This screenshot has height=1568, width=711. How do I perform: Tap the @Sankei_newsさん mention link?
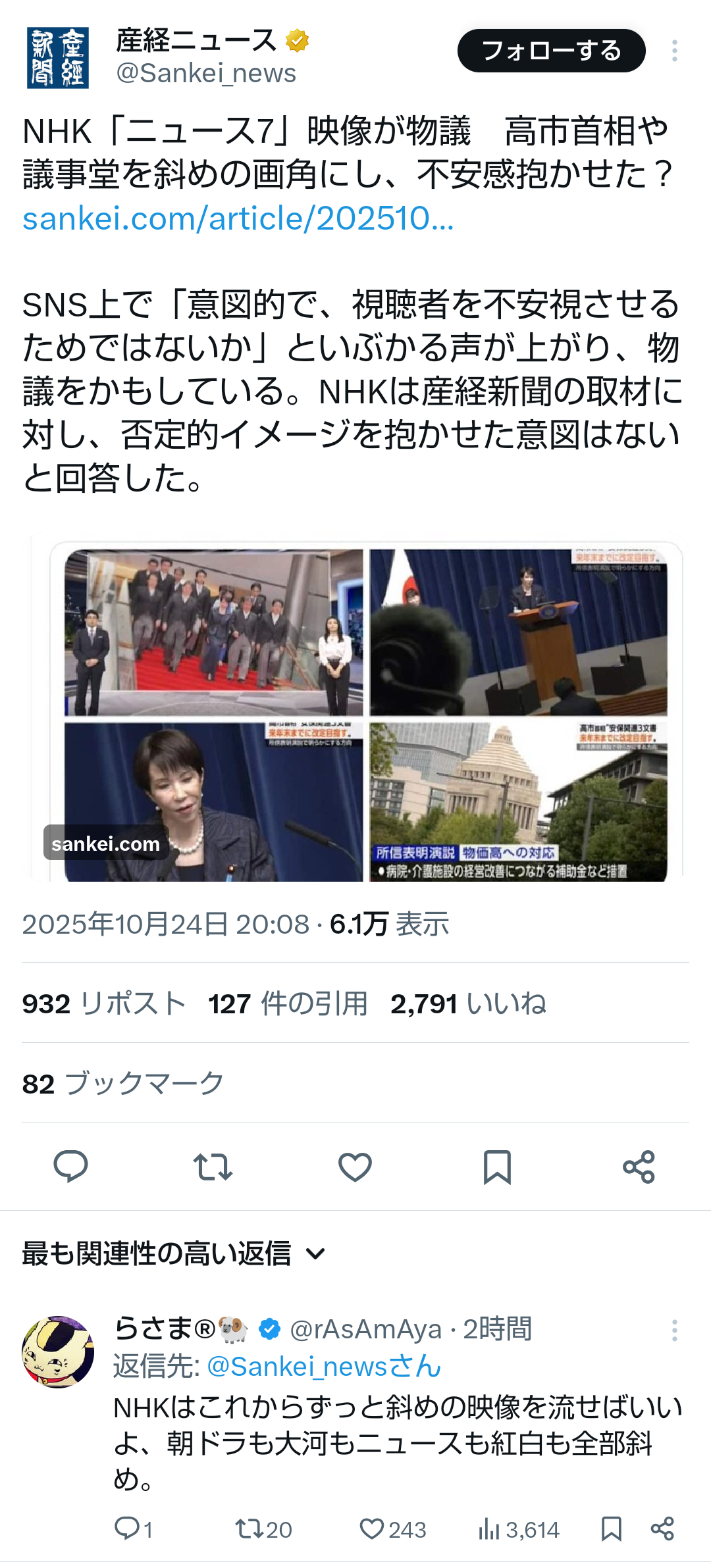323,1367
